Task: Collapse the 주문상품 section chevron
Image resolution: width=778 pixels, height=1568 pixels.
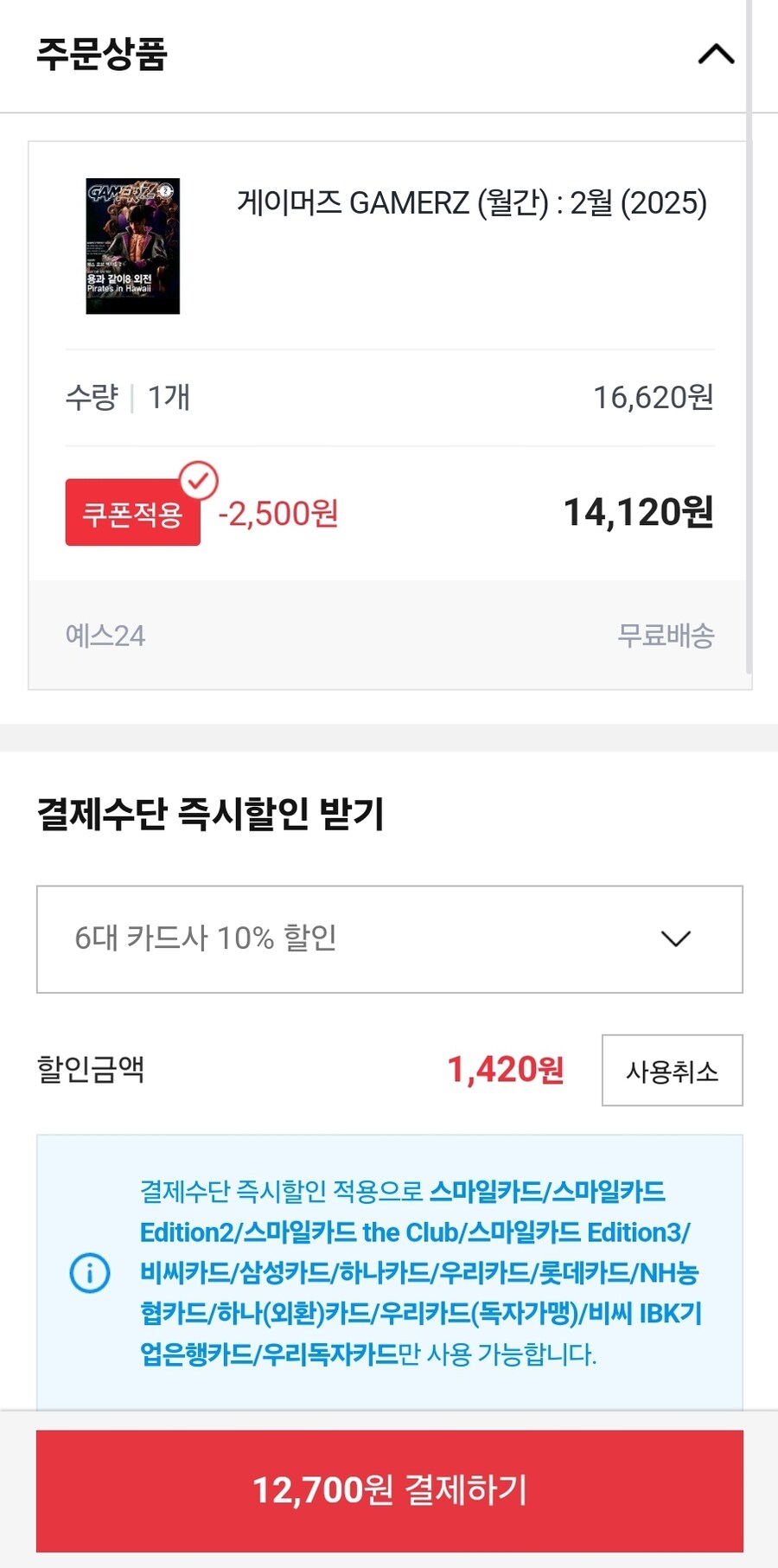Action: [716, 54]
